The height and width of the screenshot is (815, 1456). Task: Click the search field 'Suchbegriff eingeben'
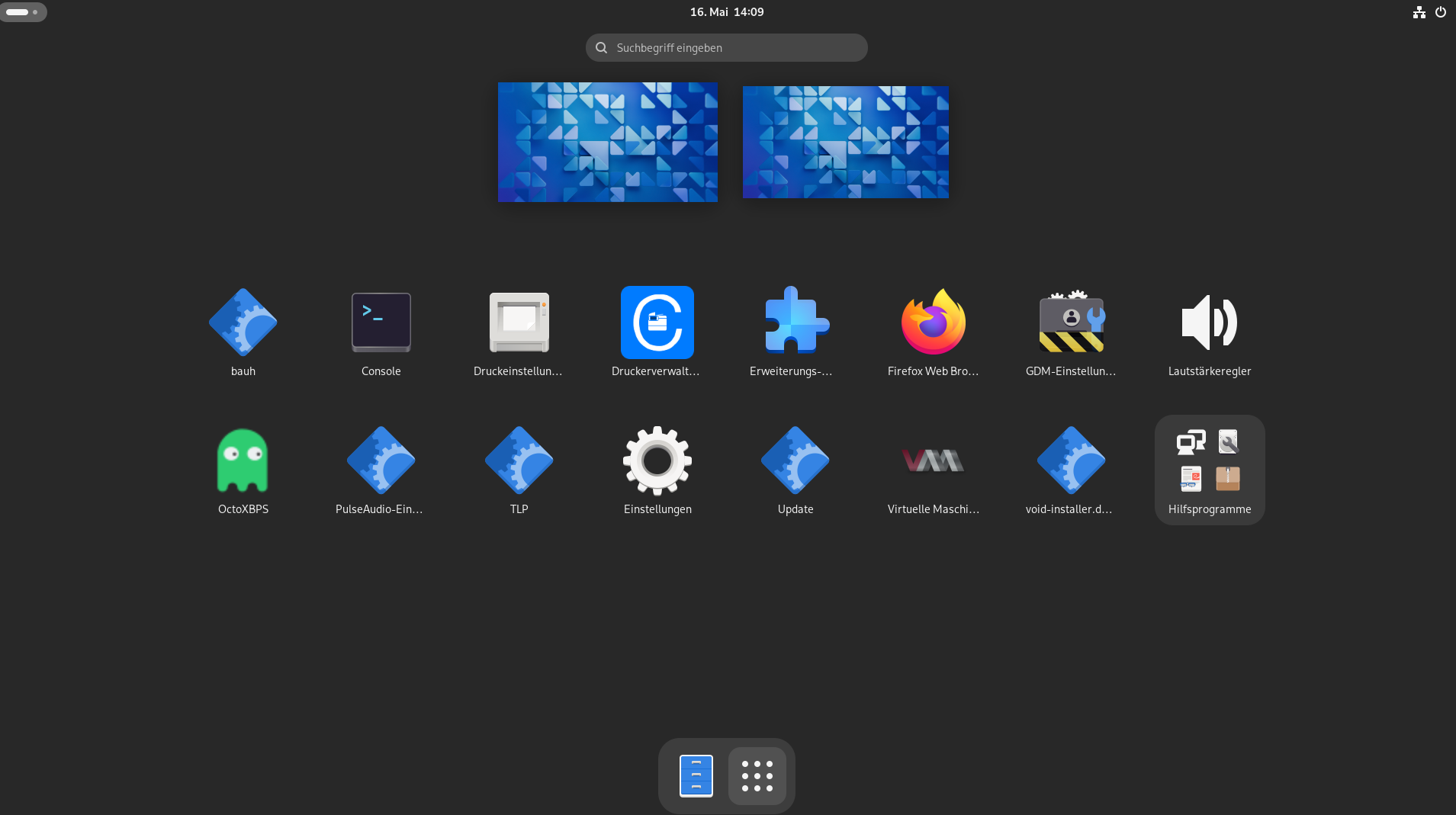click(x=726, y=47)
